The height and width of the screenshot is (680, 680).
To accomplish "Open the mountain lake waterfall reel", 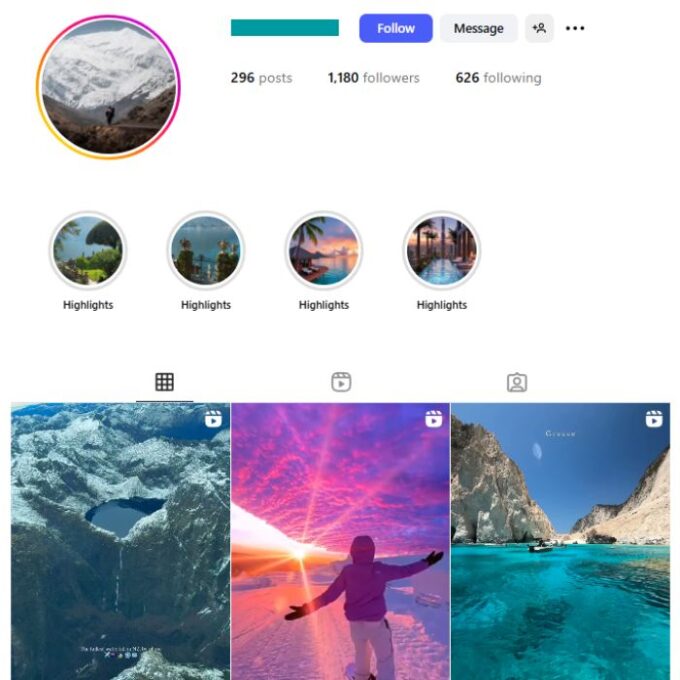I will click(120, 540).
